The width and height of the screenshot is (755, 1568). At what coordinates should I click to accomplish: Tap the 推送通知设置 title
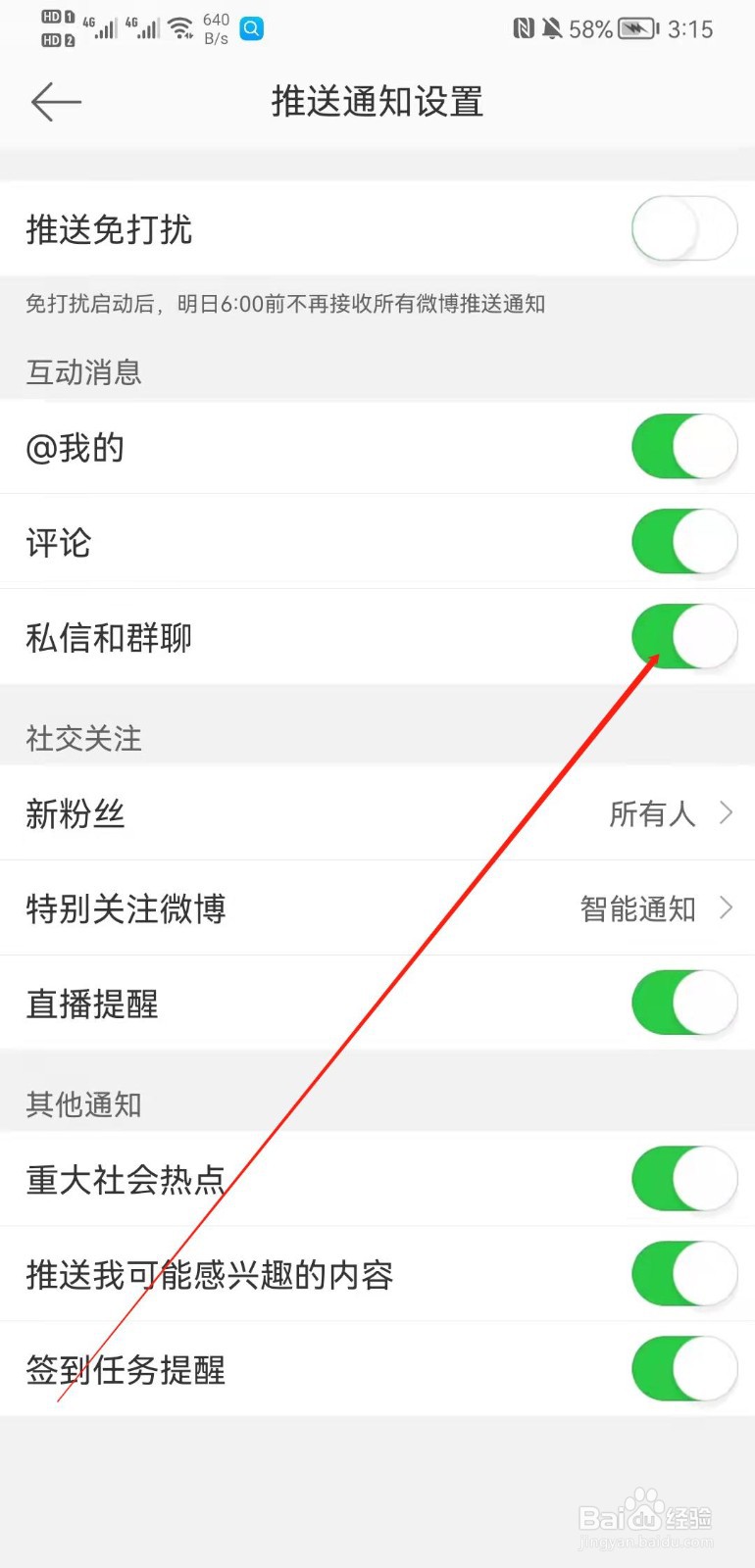point(377,102)
